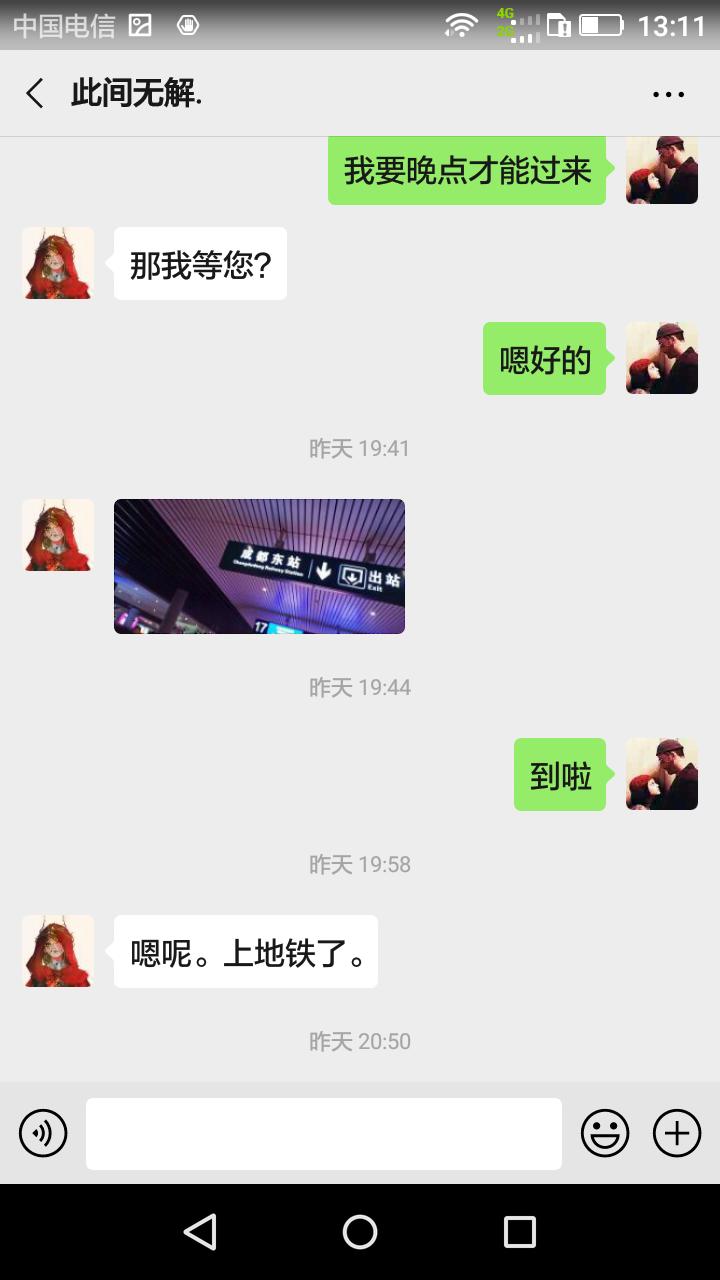Screen dimensions: 720x1280
Task: Open my avatar beside 到啦
Action: 661,774
